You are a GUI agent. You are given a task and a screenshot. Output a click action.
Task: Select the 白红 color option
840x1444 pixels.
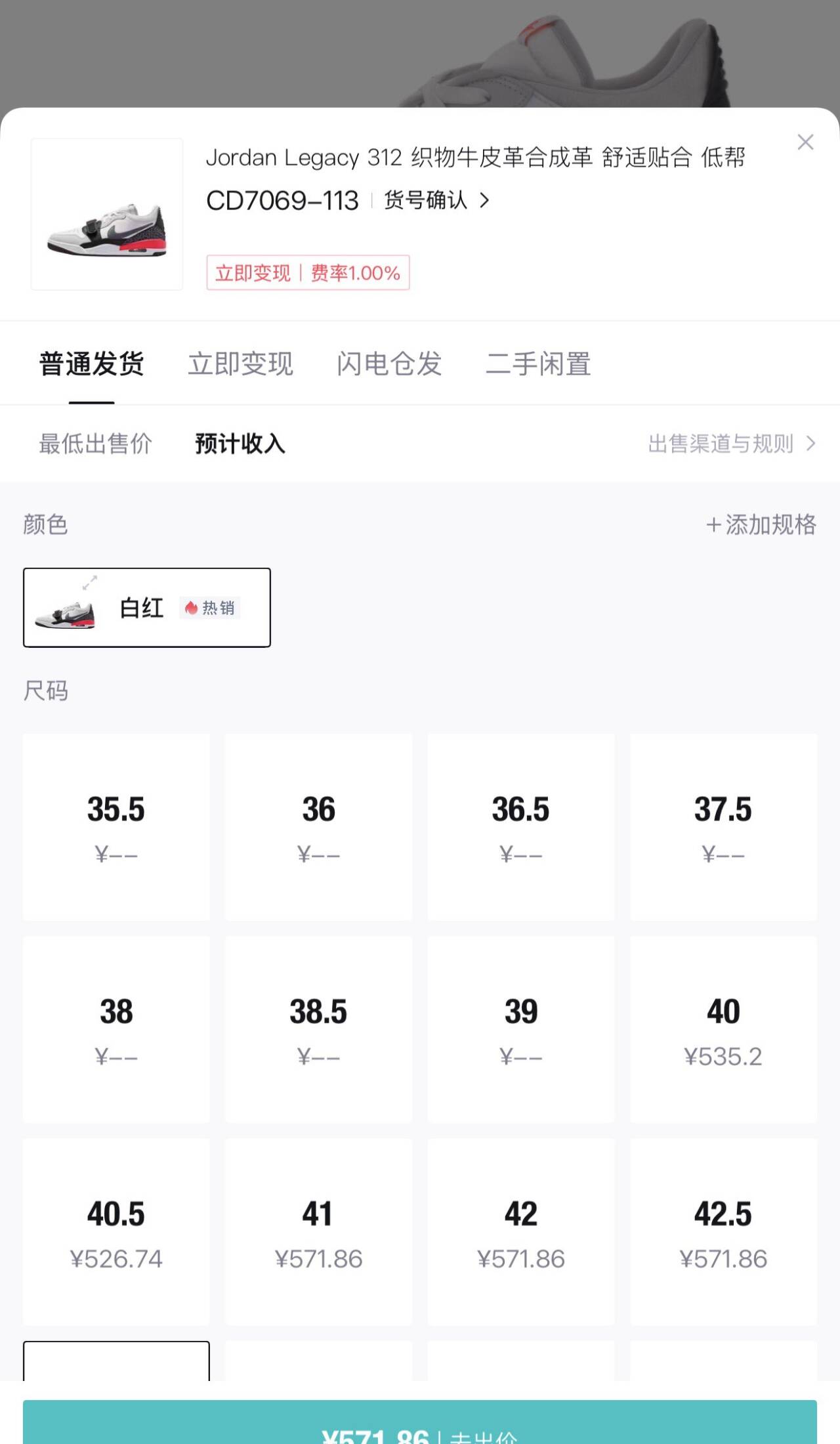pos(147,608)
